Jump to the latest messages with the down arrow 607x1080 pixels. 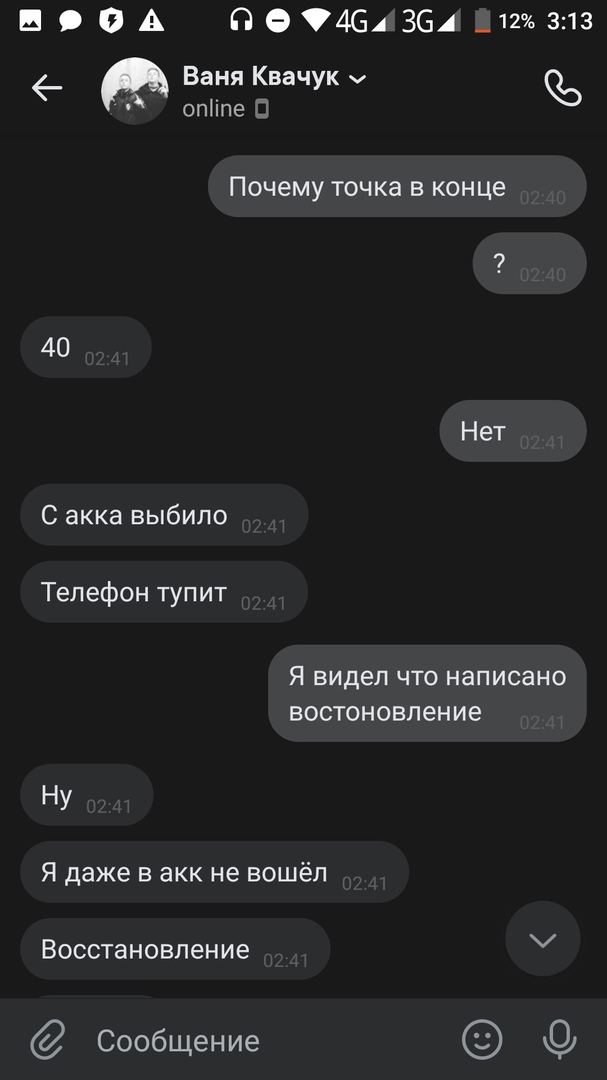tap(542, 939)
